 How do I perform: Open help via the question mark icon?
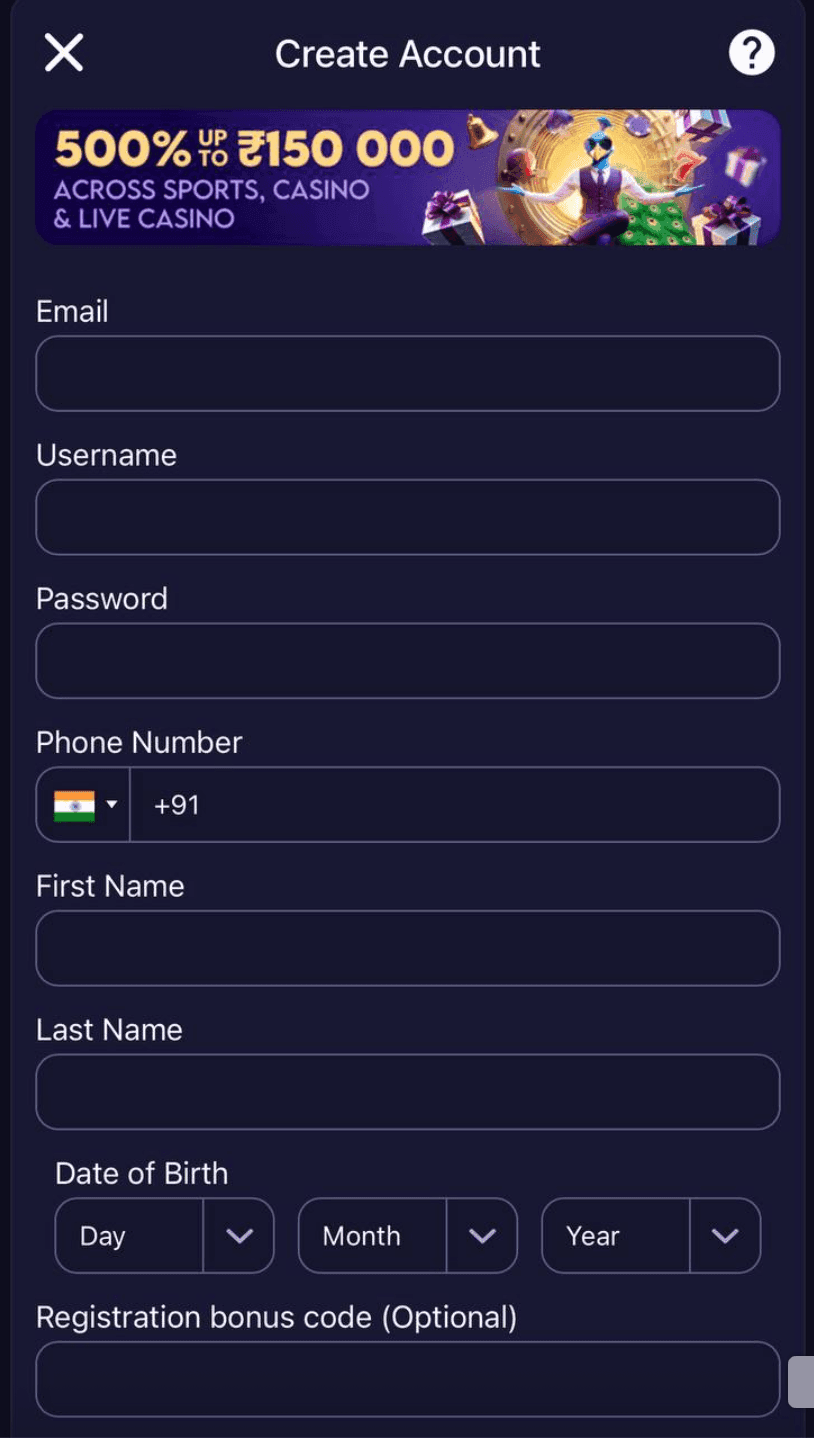(x=752, y=53)
